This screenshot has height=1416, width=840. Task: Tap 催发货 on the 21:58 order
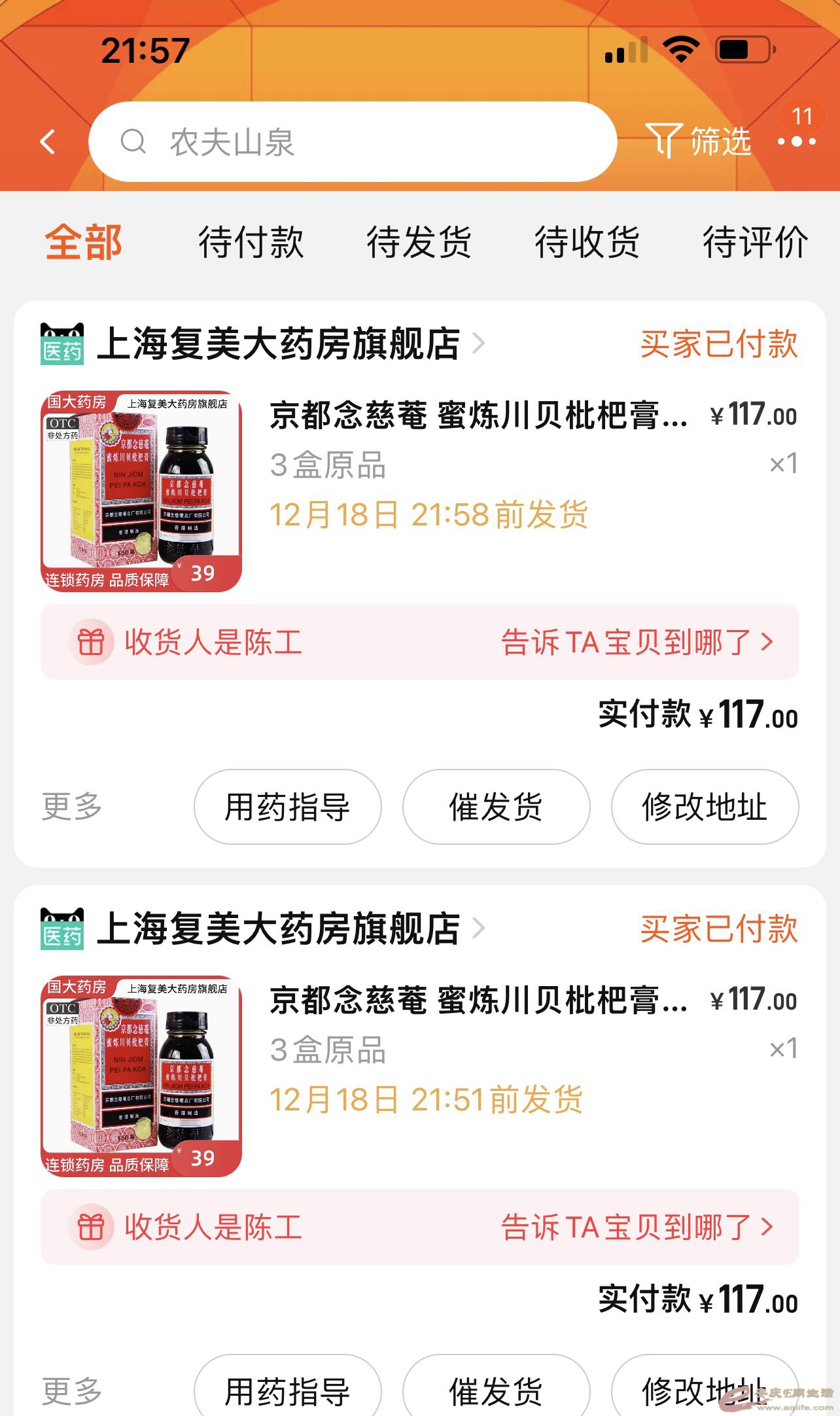[496, 807]
